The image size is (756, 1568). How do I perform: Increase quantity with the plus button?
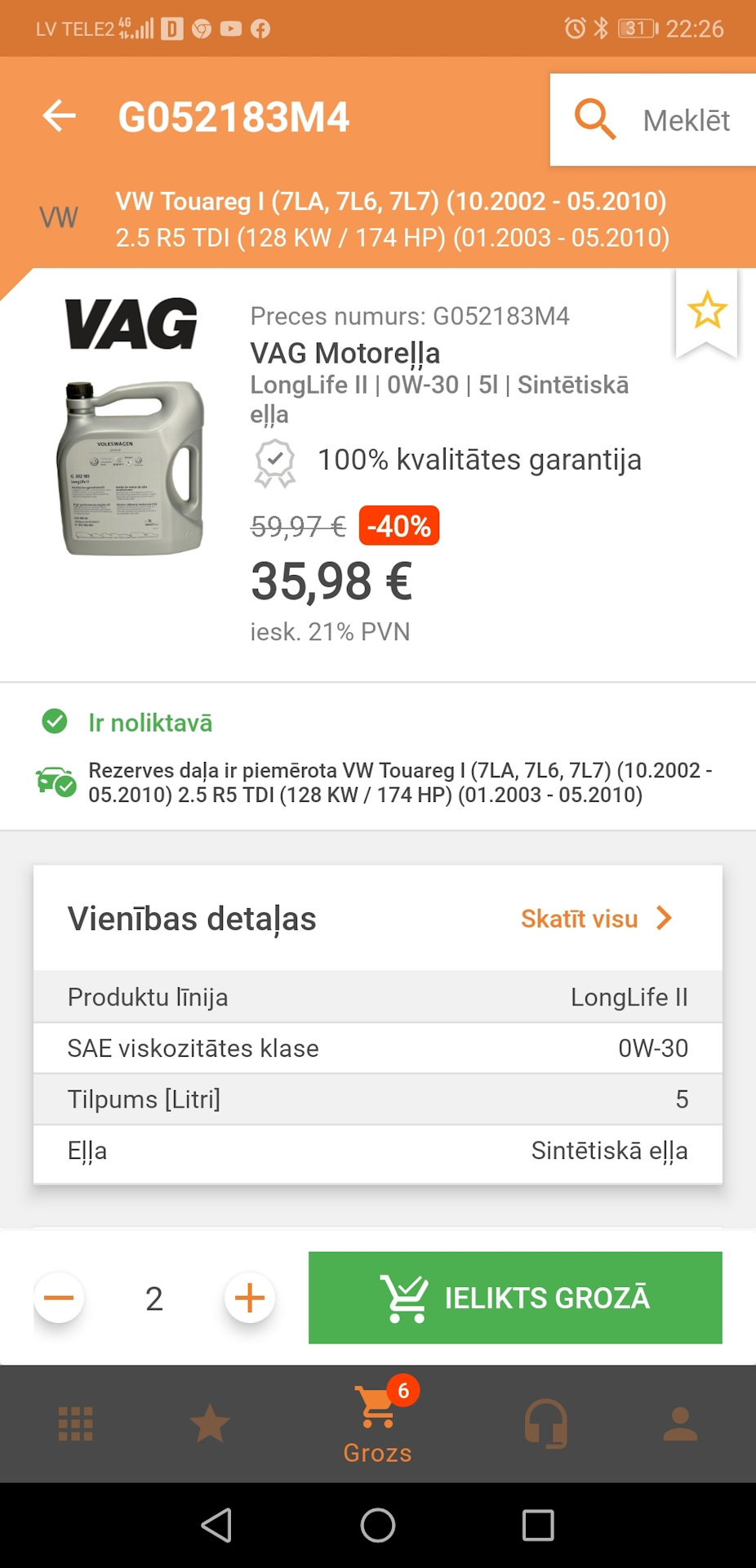pyautogui.click(x=249, y=1298)
